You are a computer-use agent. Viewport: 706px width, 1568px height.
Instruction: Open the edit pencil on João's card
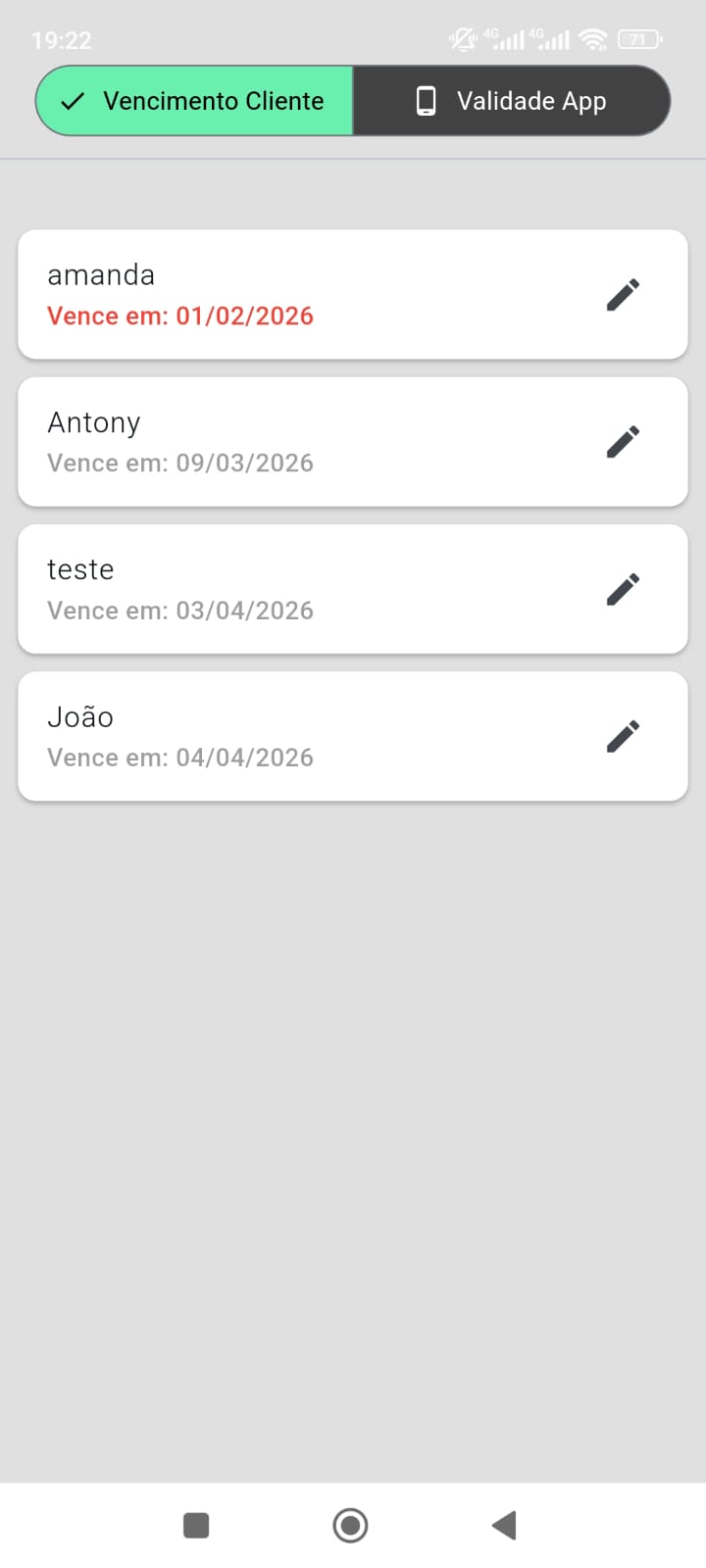[x=623, y=736]
